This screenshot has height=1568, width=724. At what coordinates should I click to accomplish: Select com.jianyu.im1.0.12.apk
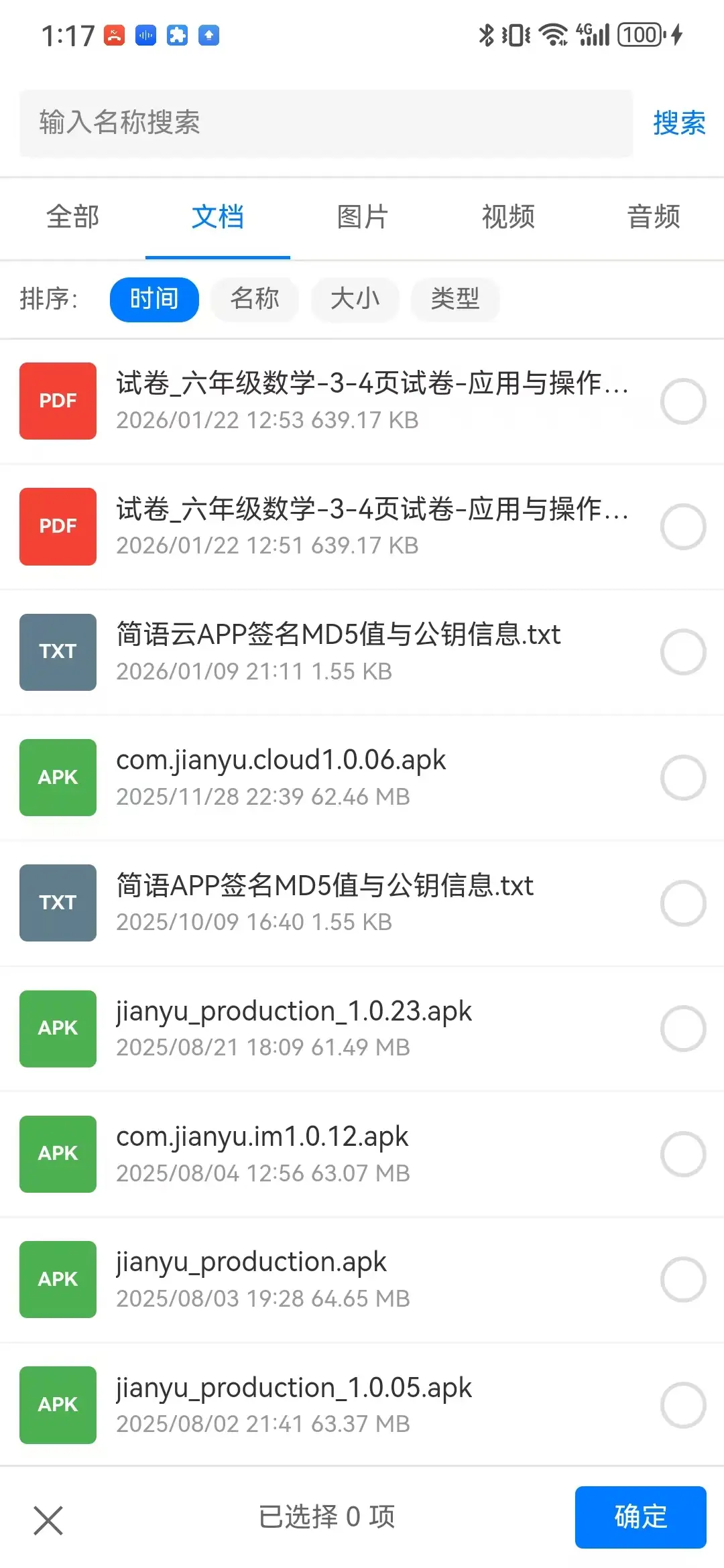click(x=682, y=1154)
